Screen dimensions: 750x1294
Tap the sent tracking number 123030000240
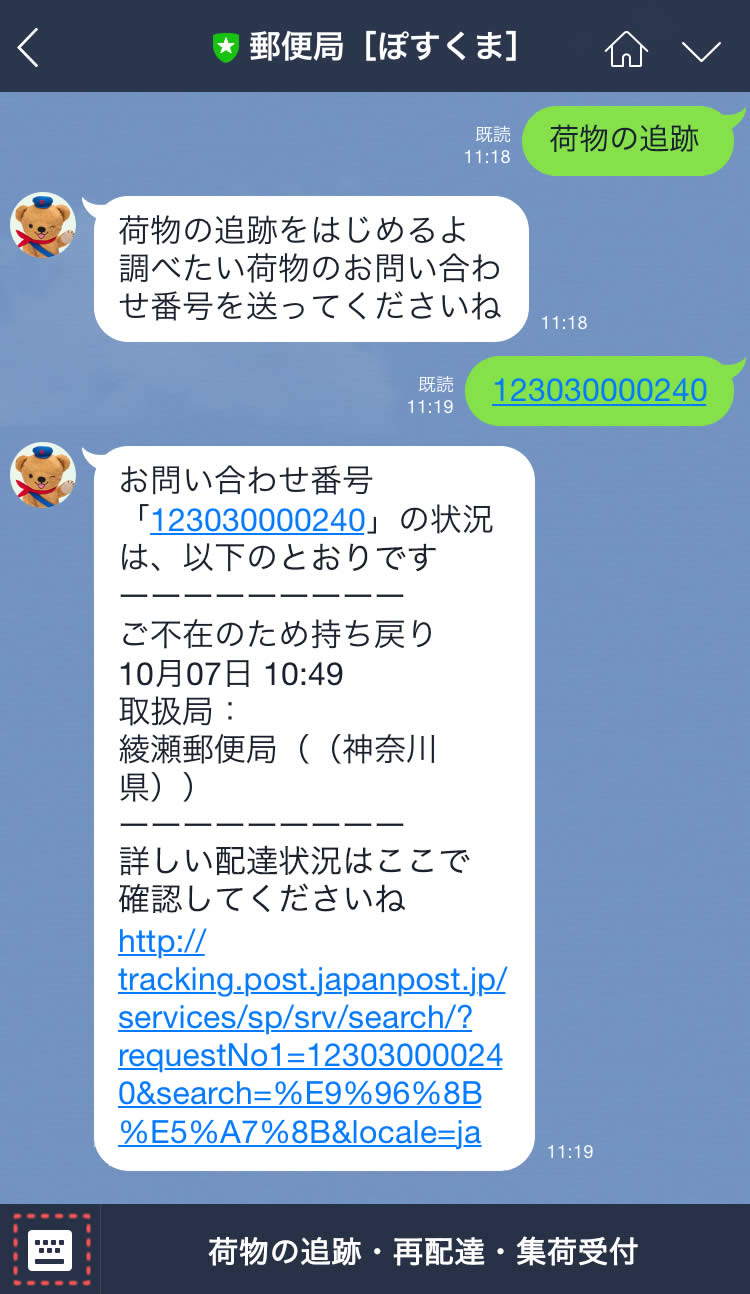tap(599, 390)
